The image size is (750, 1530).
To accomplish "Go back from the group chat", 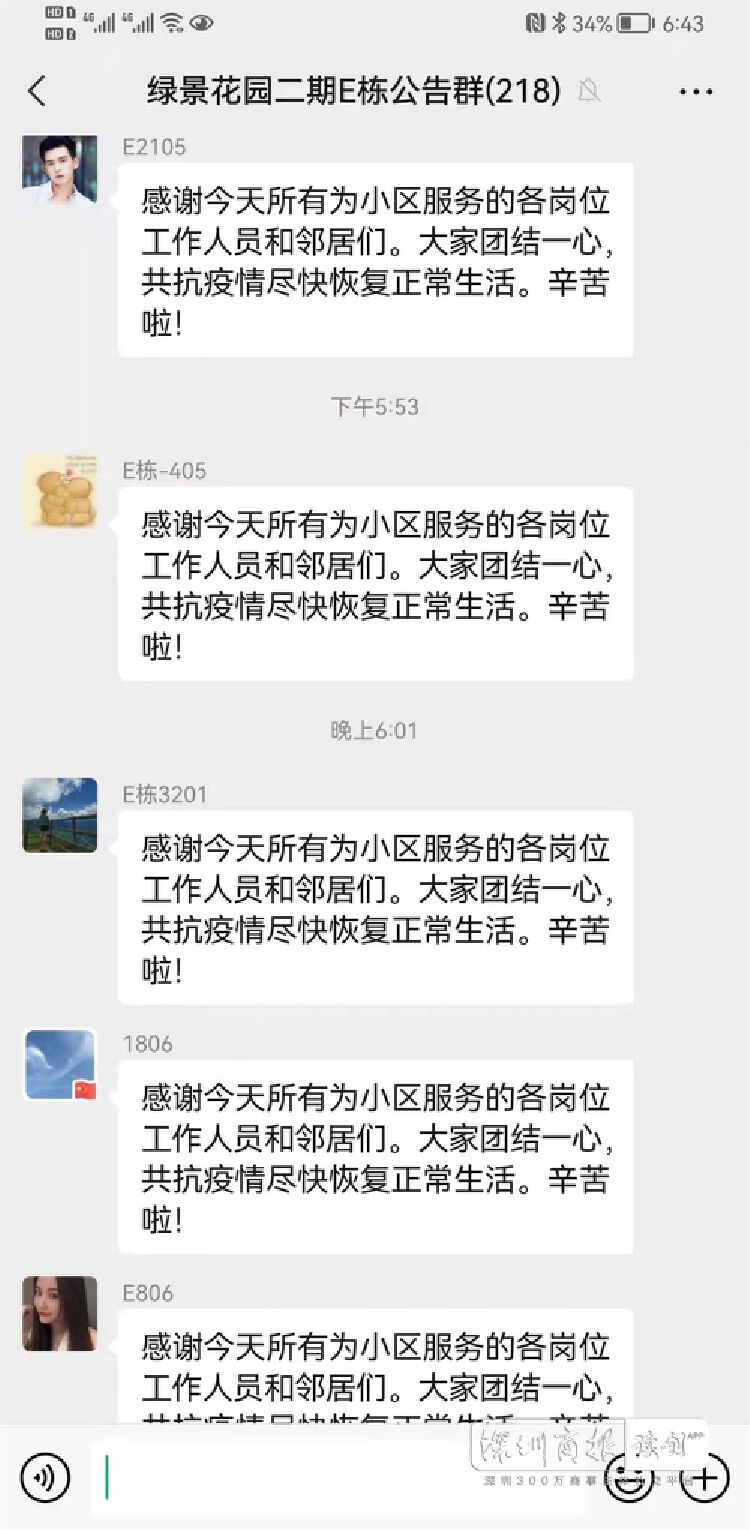I will click(37, 92).
